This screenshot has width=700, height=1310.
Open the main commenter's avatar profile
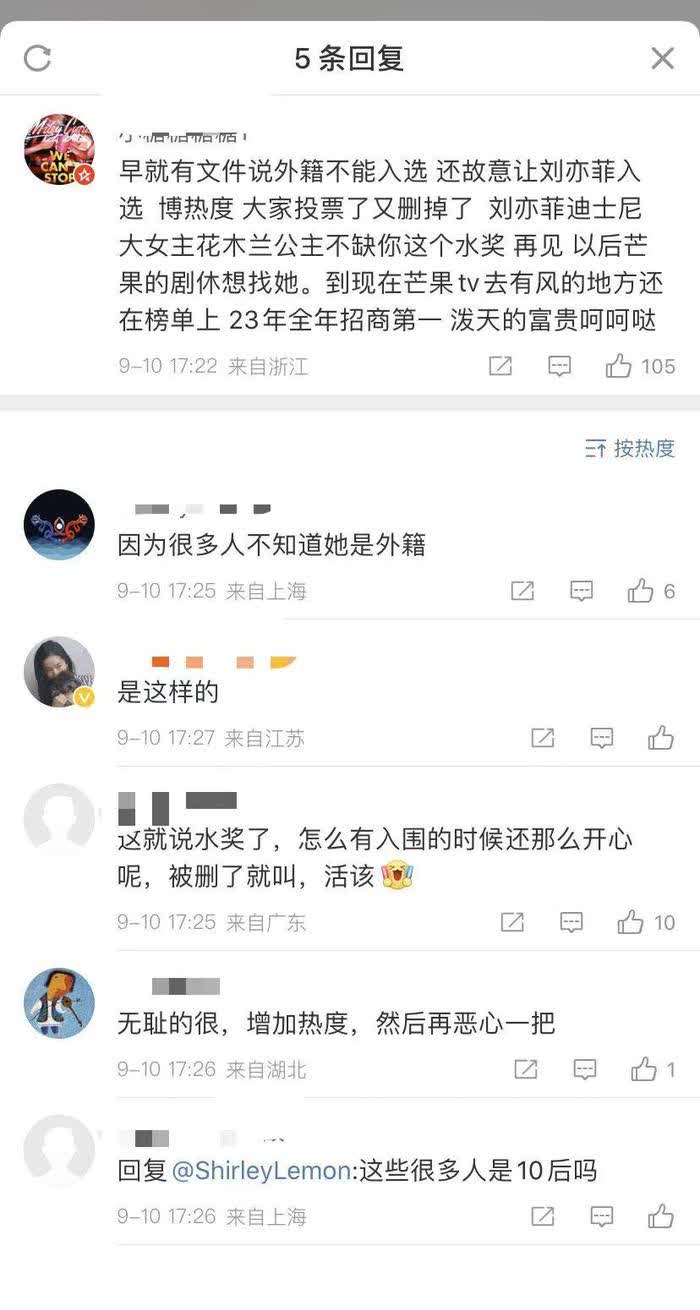coord(59,150)
